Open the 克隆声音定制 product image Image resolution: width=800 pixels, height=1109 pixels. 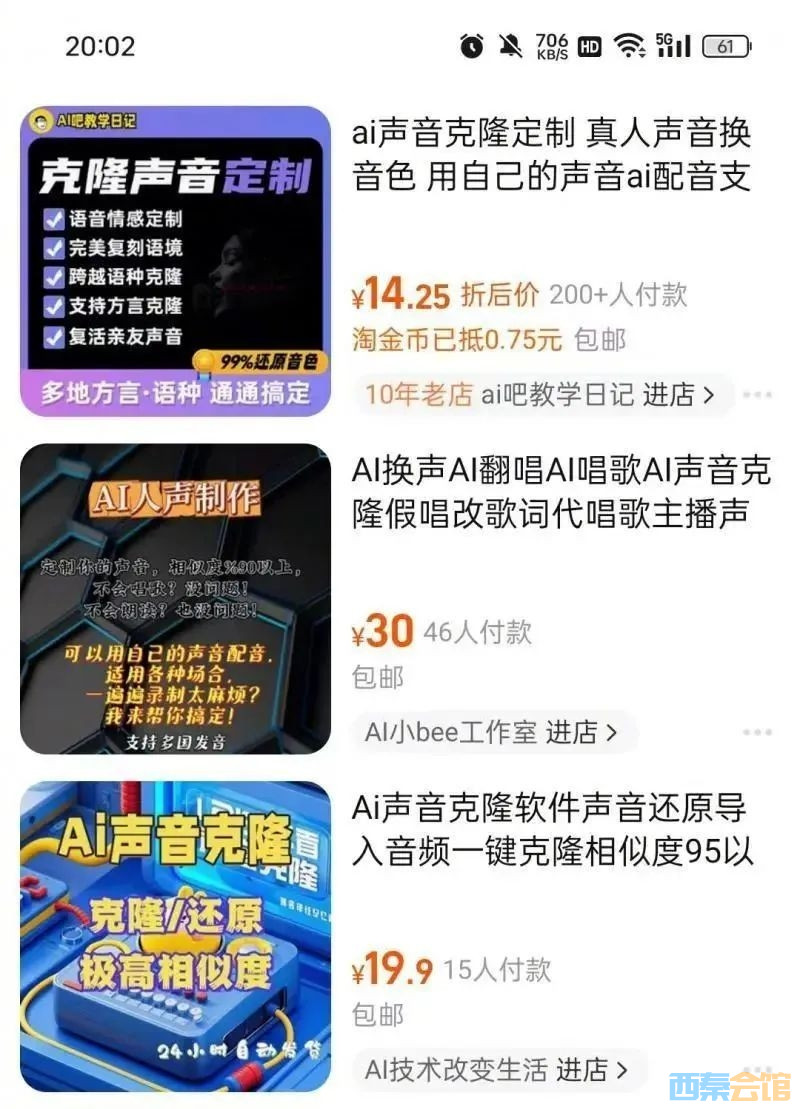tap(175, 261)
